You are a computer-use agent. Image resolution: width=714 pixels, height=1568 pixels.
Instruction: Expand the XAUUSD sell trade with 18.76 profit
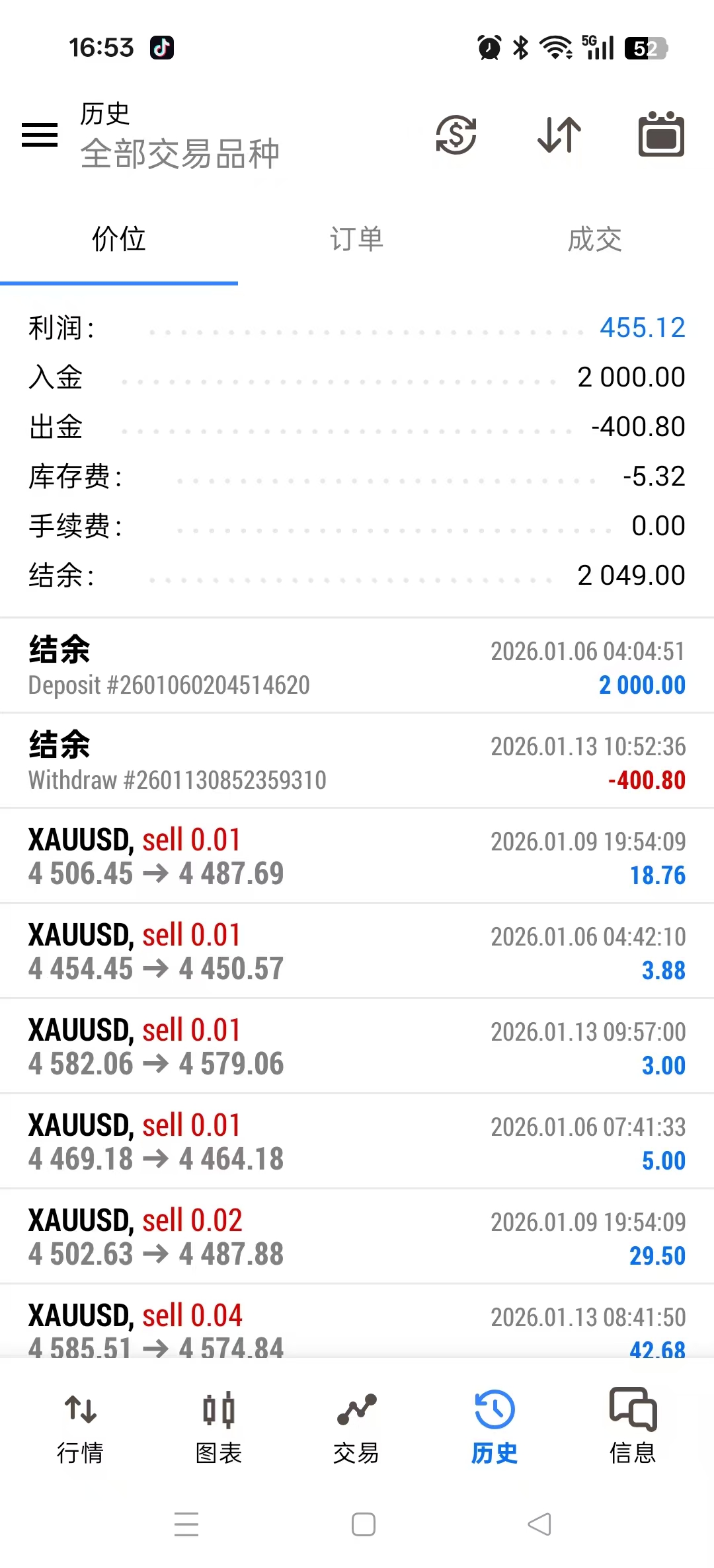click(357, 856)
